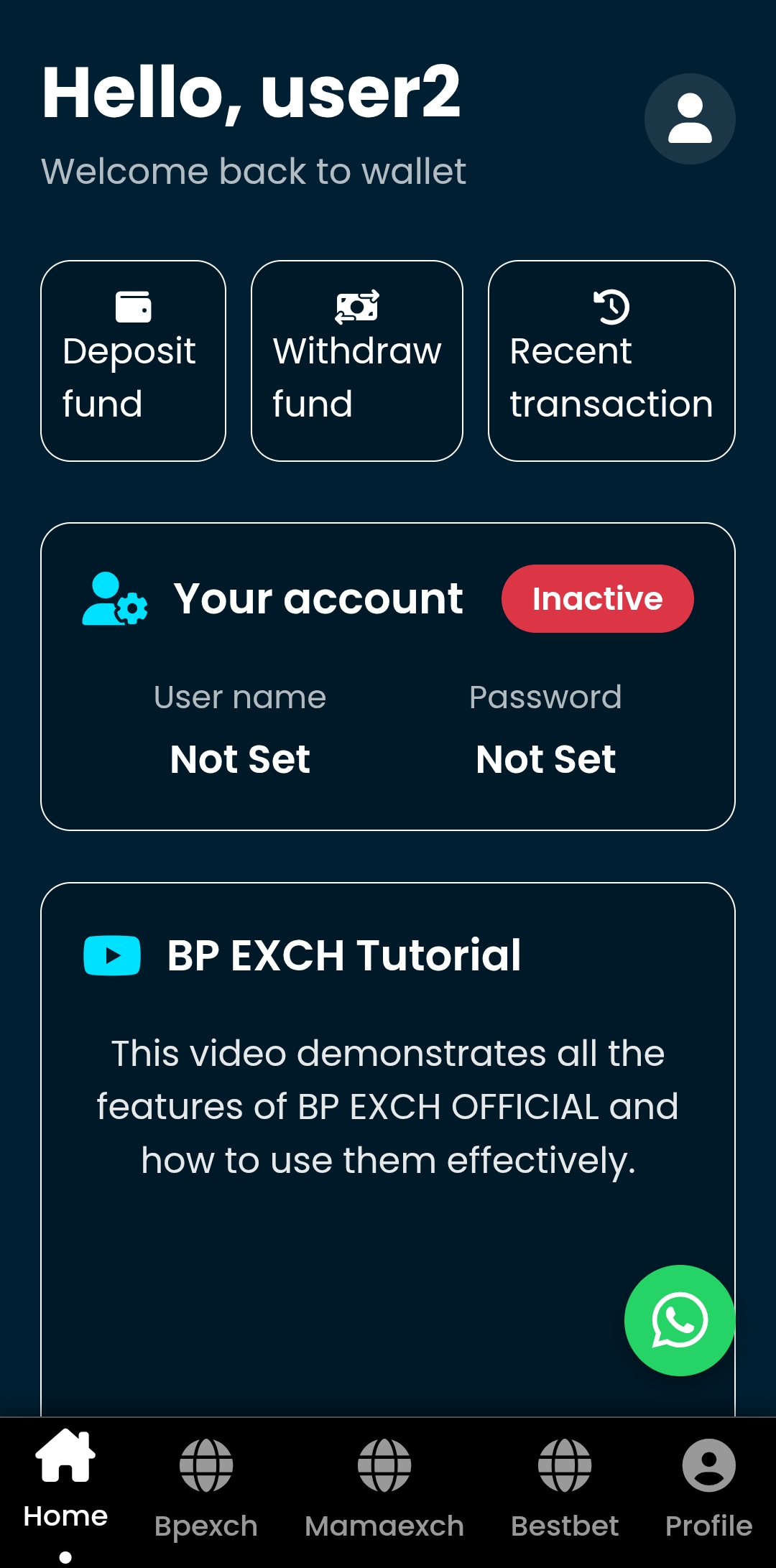776x1568 pixels.
Task: View Recent transaction history
Action: [x=611, y=361]
